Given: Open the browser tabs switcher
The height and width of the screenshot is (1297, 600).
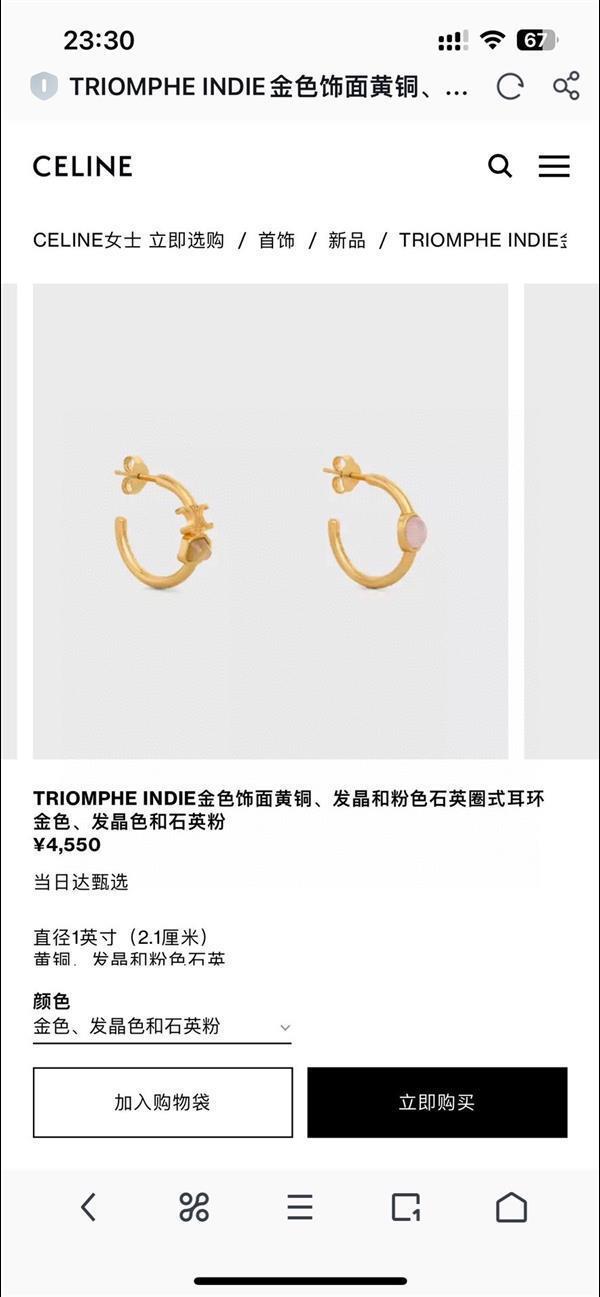Looking at the screenshot, I should 405,1207.
